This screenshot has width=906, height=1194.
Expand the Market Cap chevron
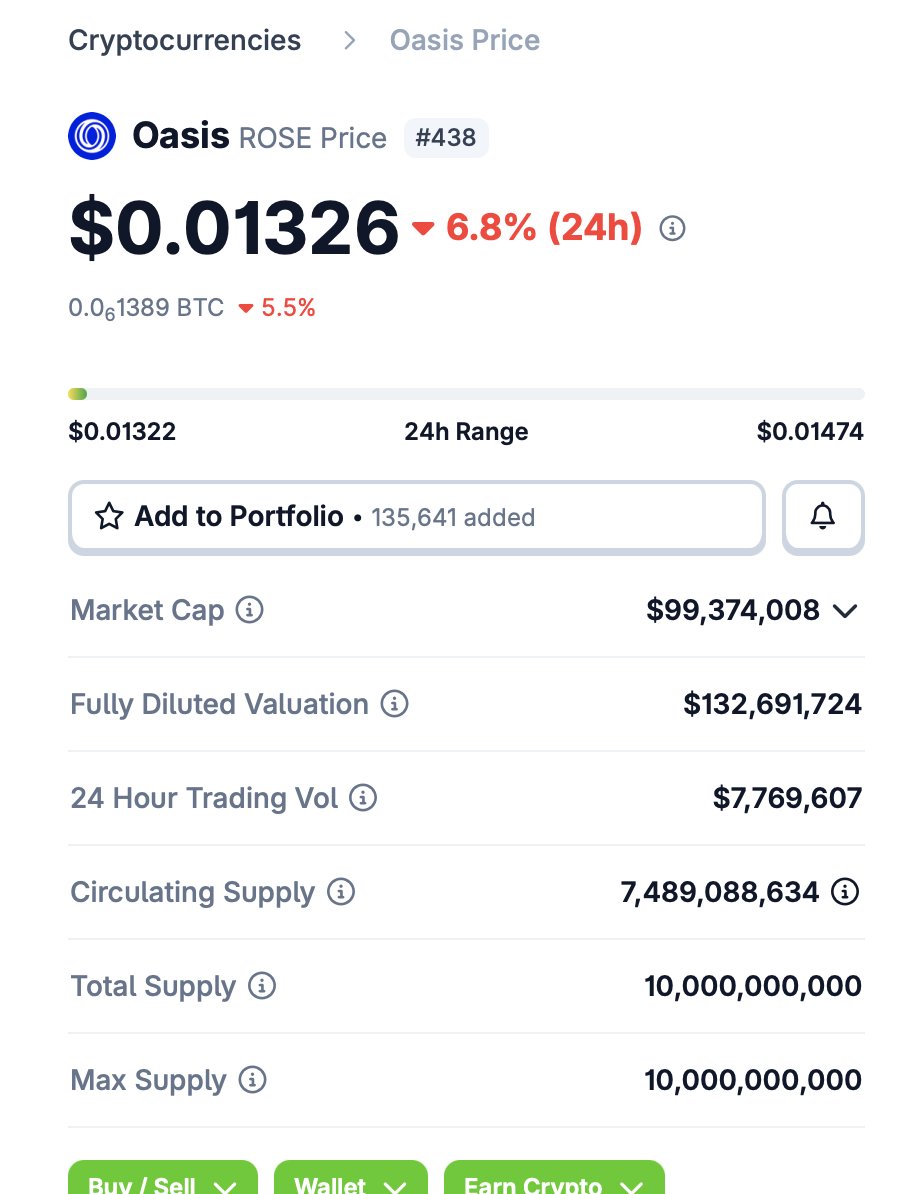pos(845,611)
